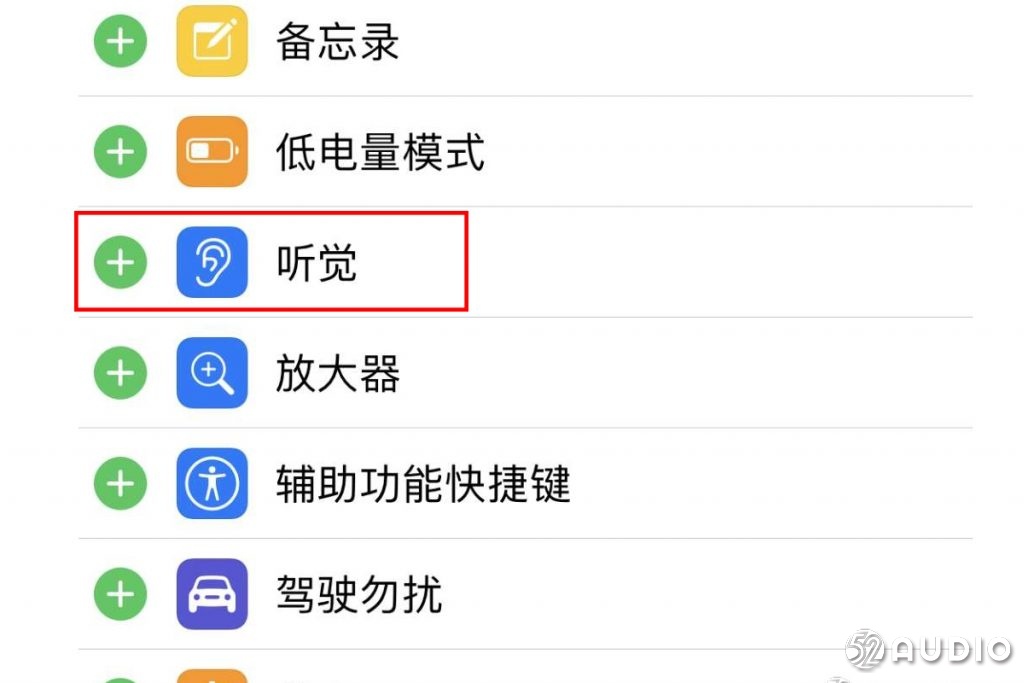Add 备忘录 to Control Center

[x=120, y=42]
